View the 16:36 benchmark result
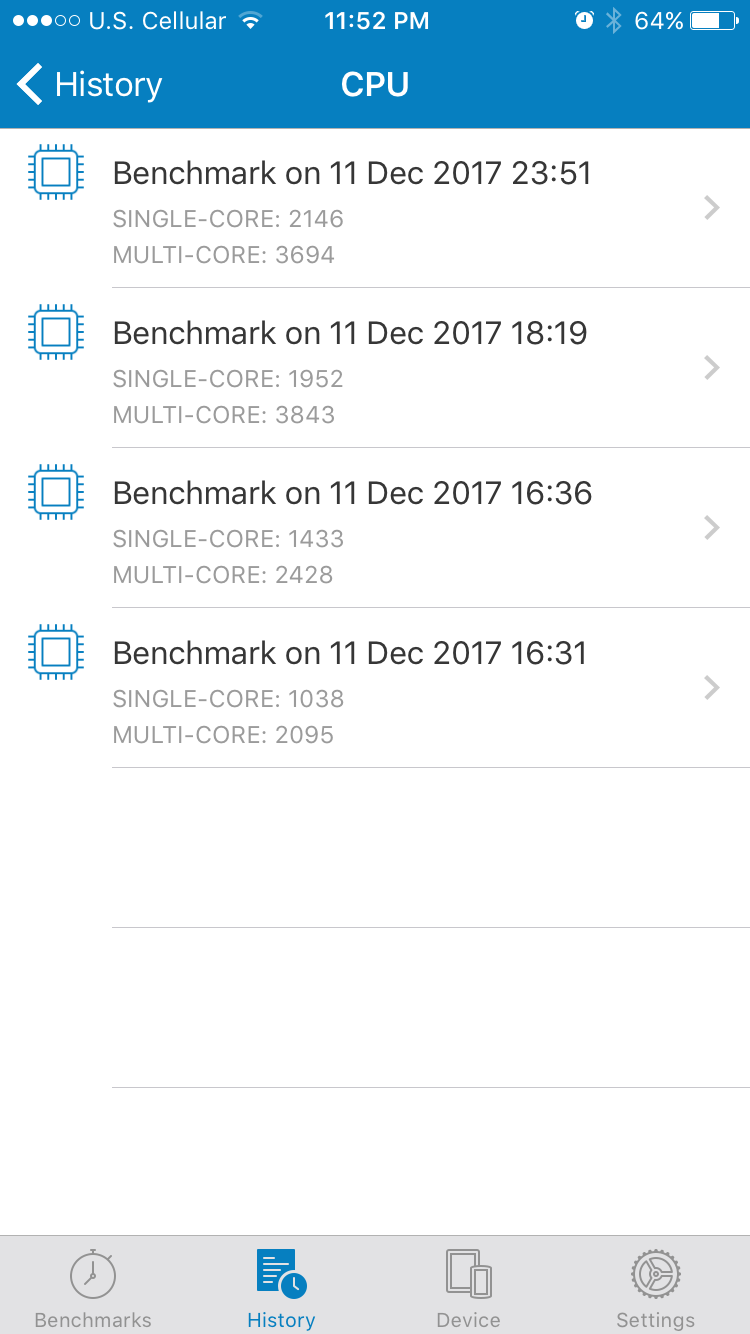The width and height of the screenshot is (750, 1334). 375,528
